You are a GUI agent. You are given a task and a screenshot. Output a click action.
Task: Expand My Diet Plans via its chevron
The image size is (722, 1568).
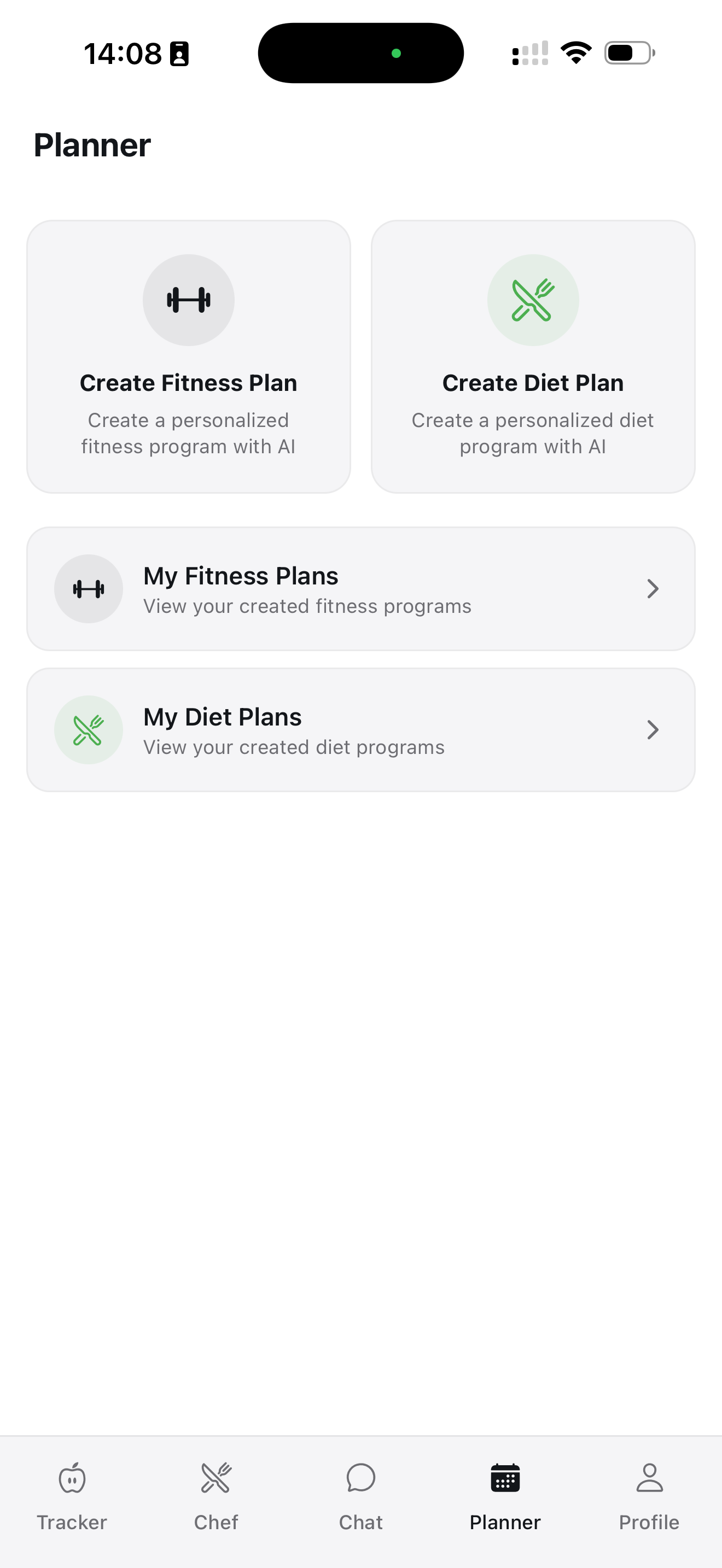pyautogui.click(x=653, y=729)
